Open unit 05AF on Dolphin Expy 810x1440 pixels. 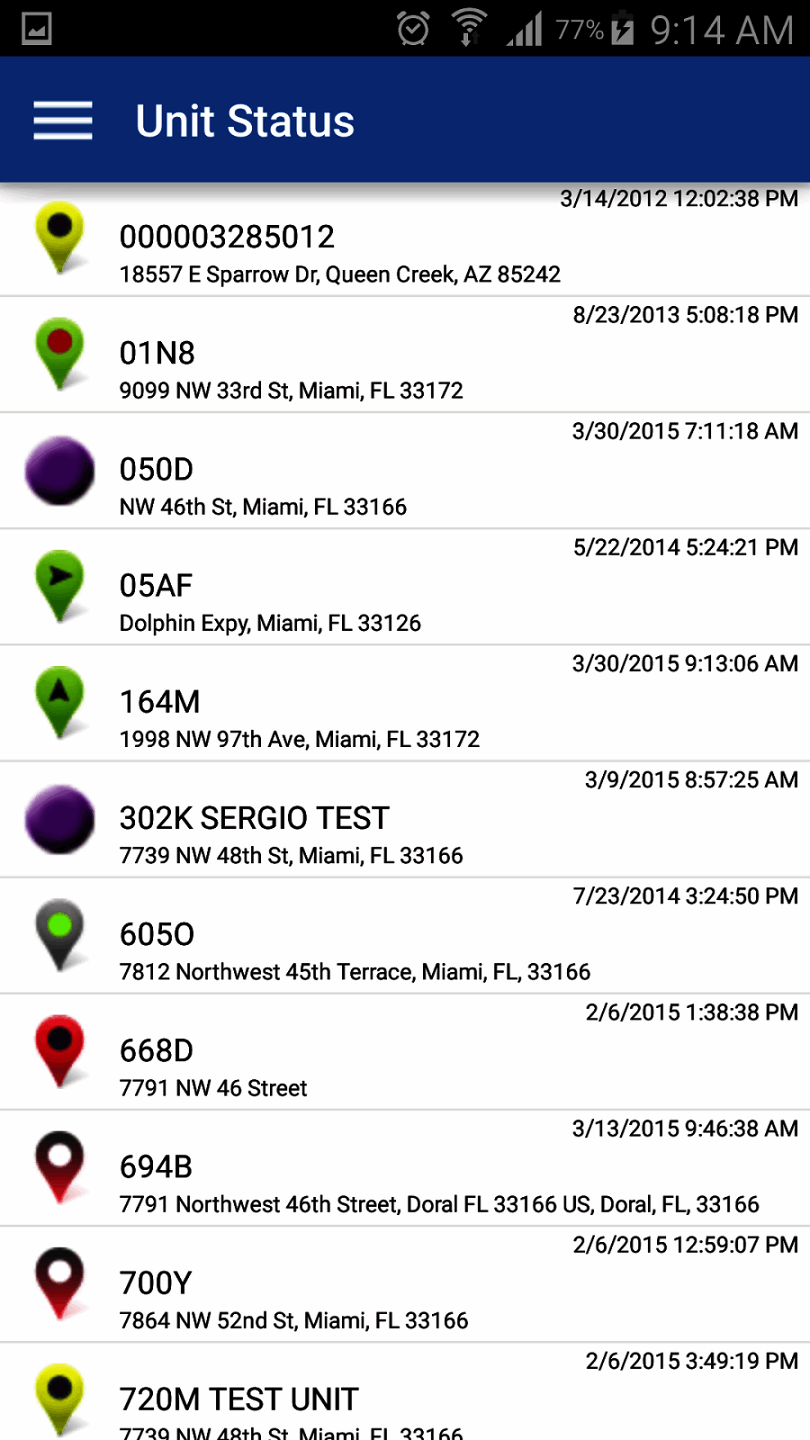(405, 588)
